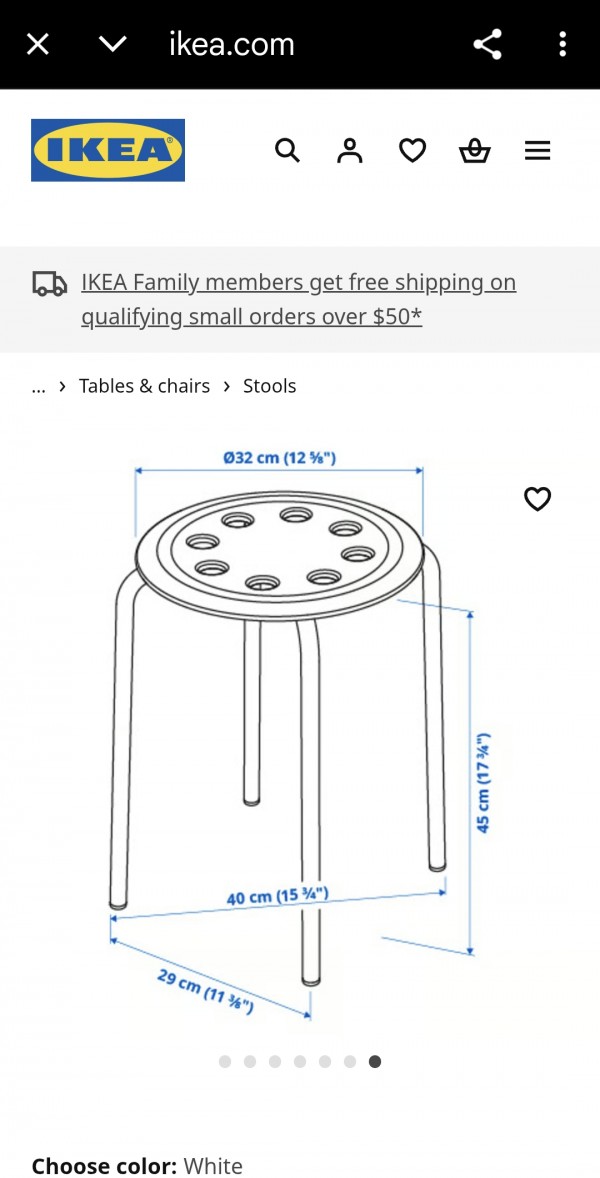Open the account profile icon
The width and height of the screenshot is (600, 1178).
click(349, 150)
